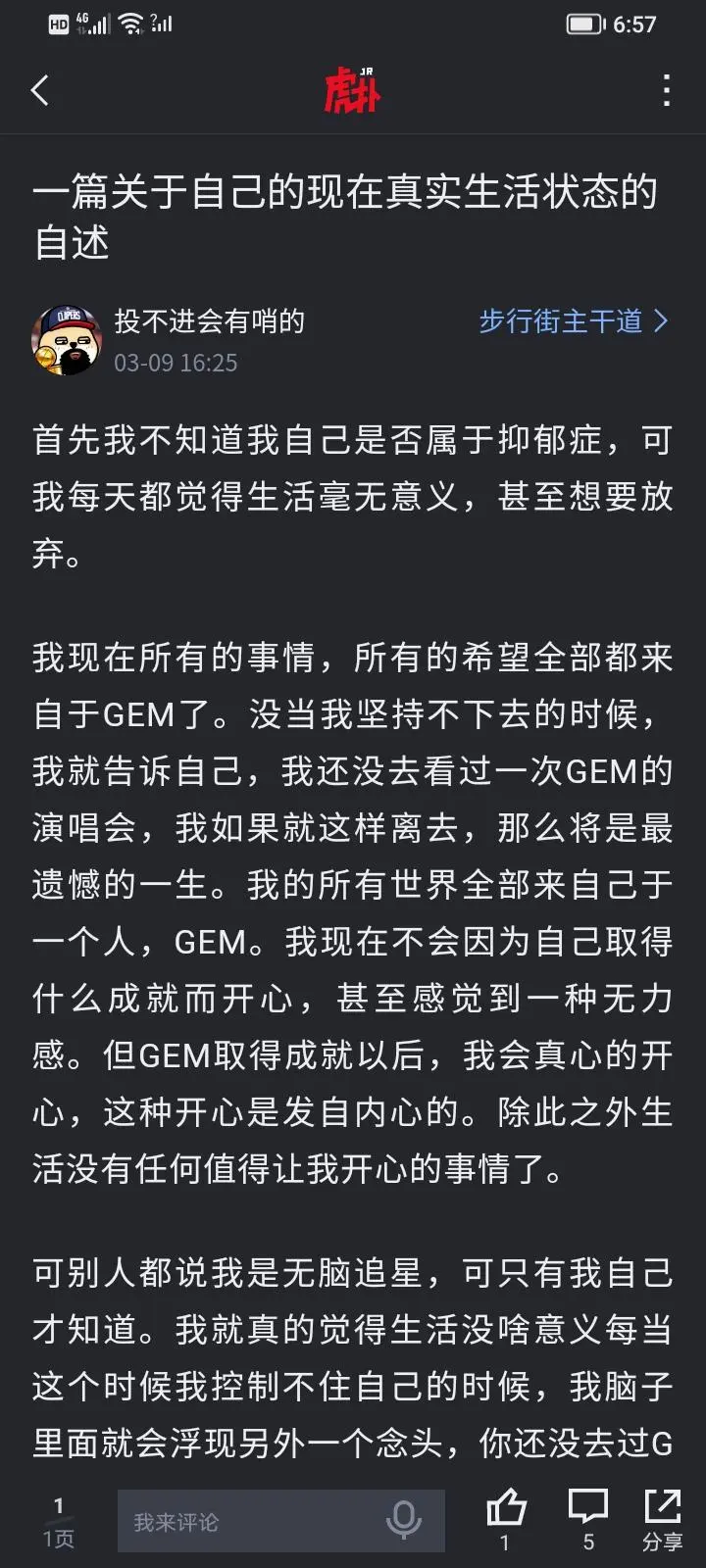Open the three-dot overflow menu
The width and height of the screenshot is (706, 1568).
click(667, 91)
